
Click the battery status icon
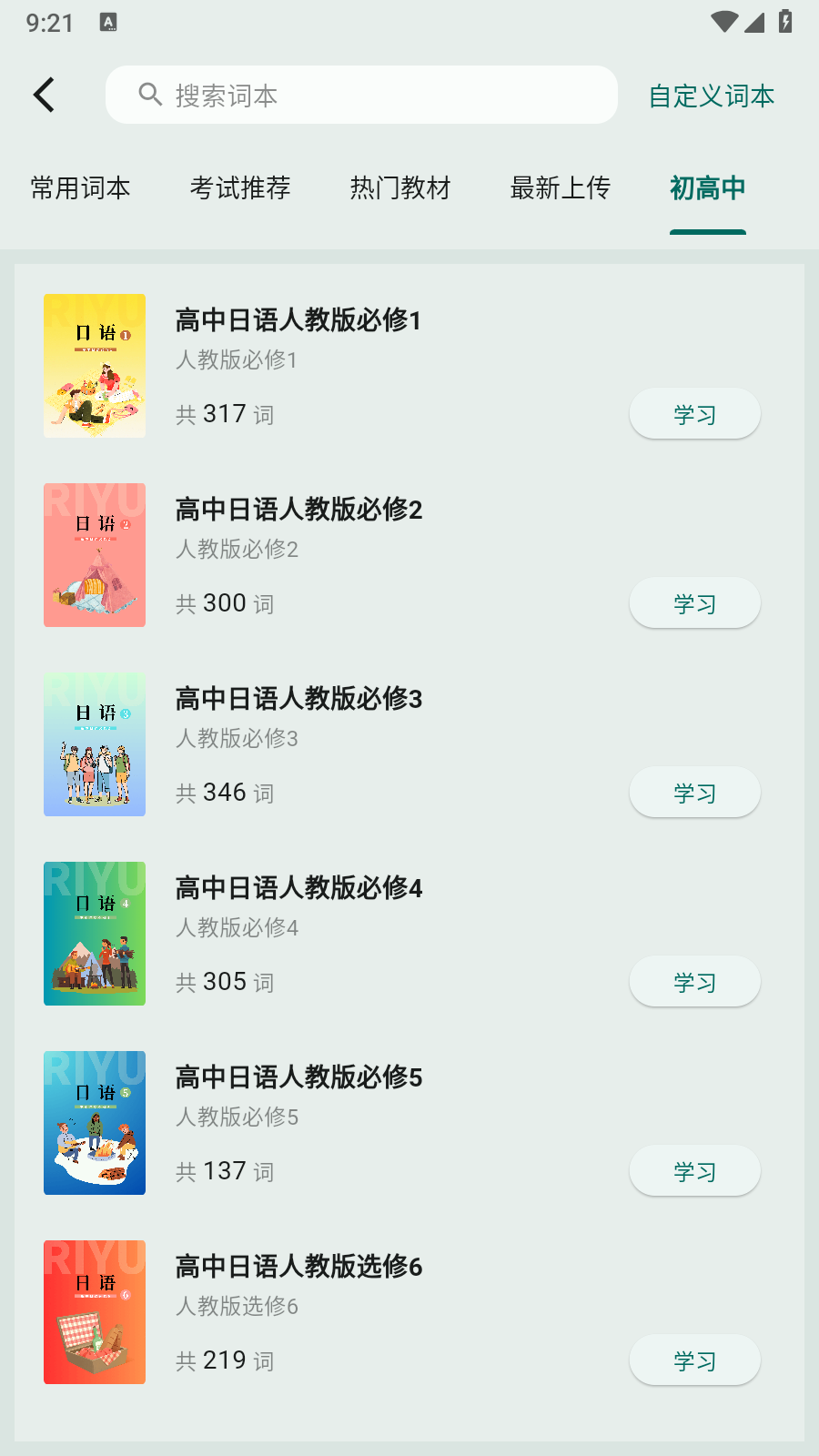[784, 23]
